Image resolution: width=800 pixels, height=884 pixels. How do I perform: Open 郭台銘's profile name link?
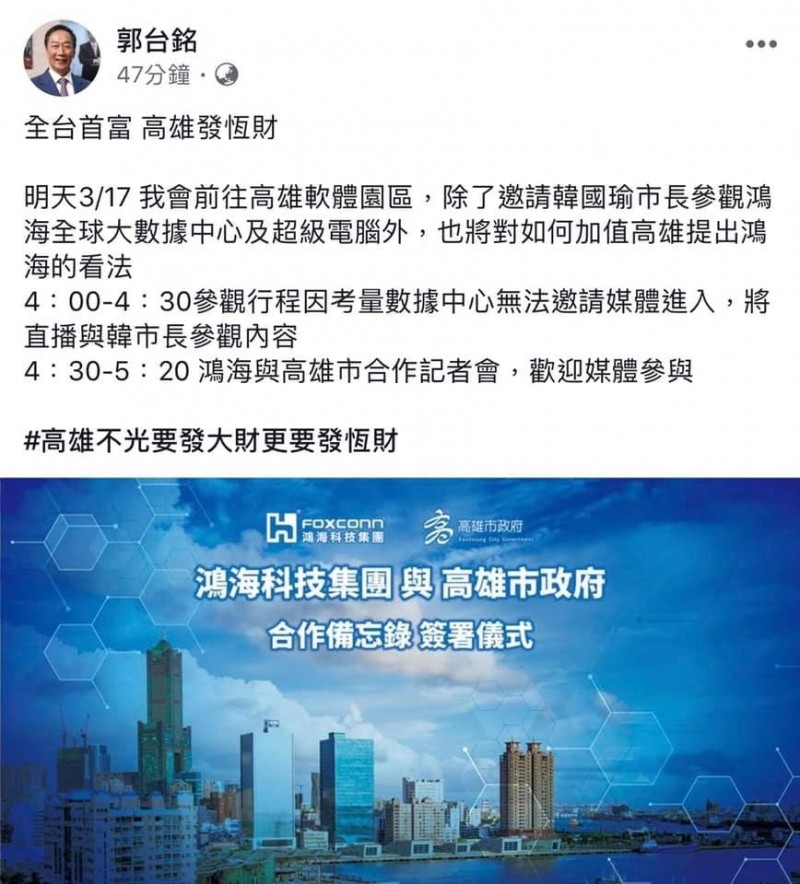157,41
